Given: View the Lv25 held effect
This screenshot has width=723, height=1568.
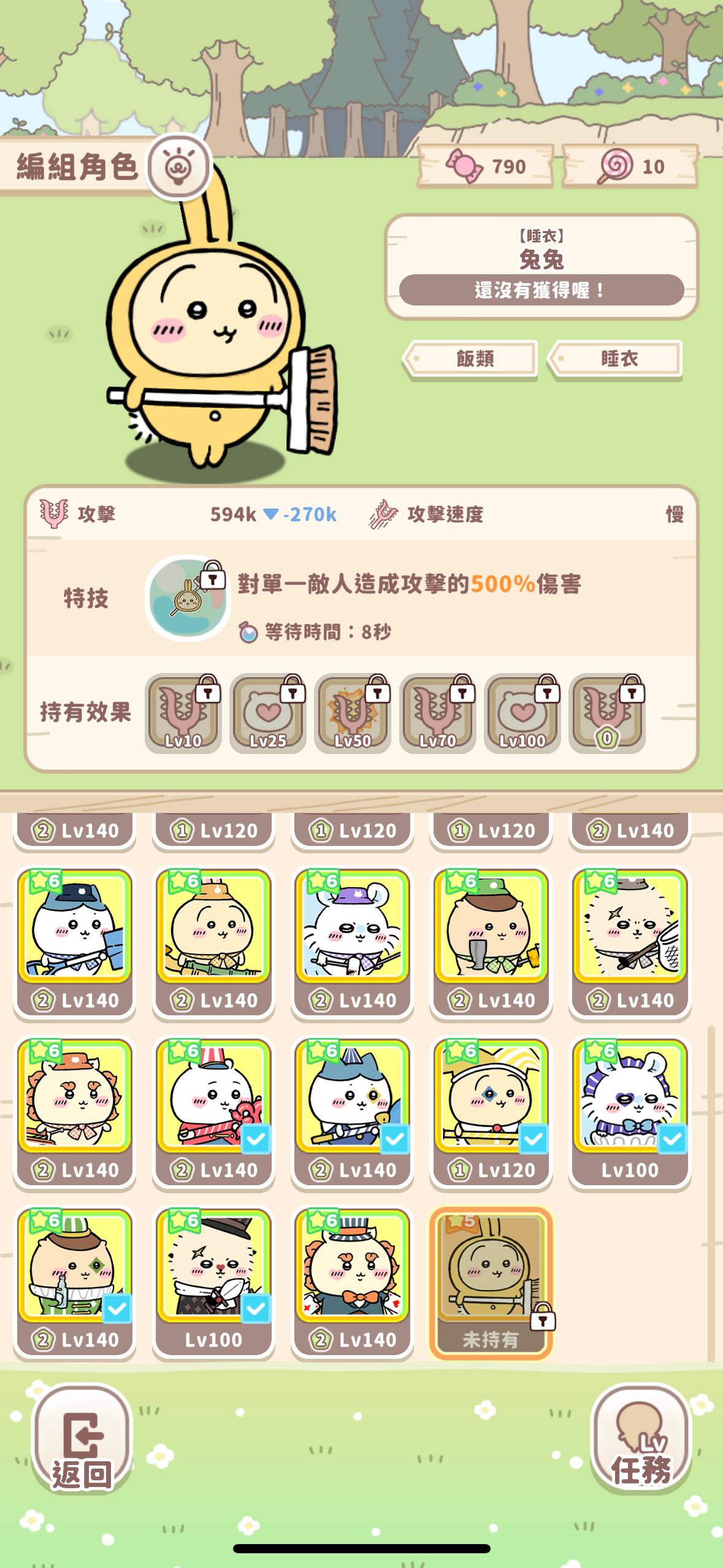Looking at the screenshot, I should click(267, 713).
